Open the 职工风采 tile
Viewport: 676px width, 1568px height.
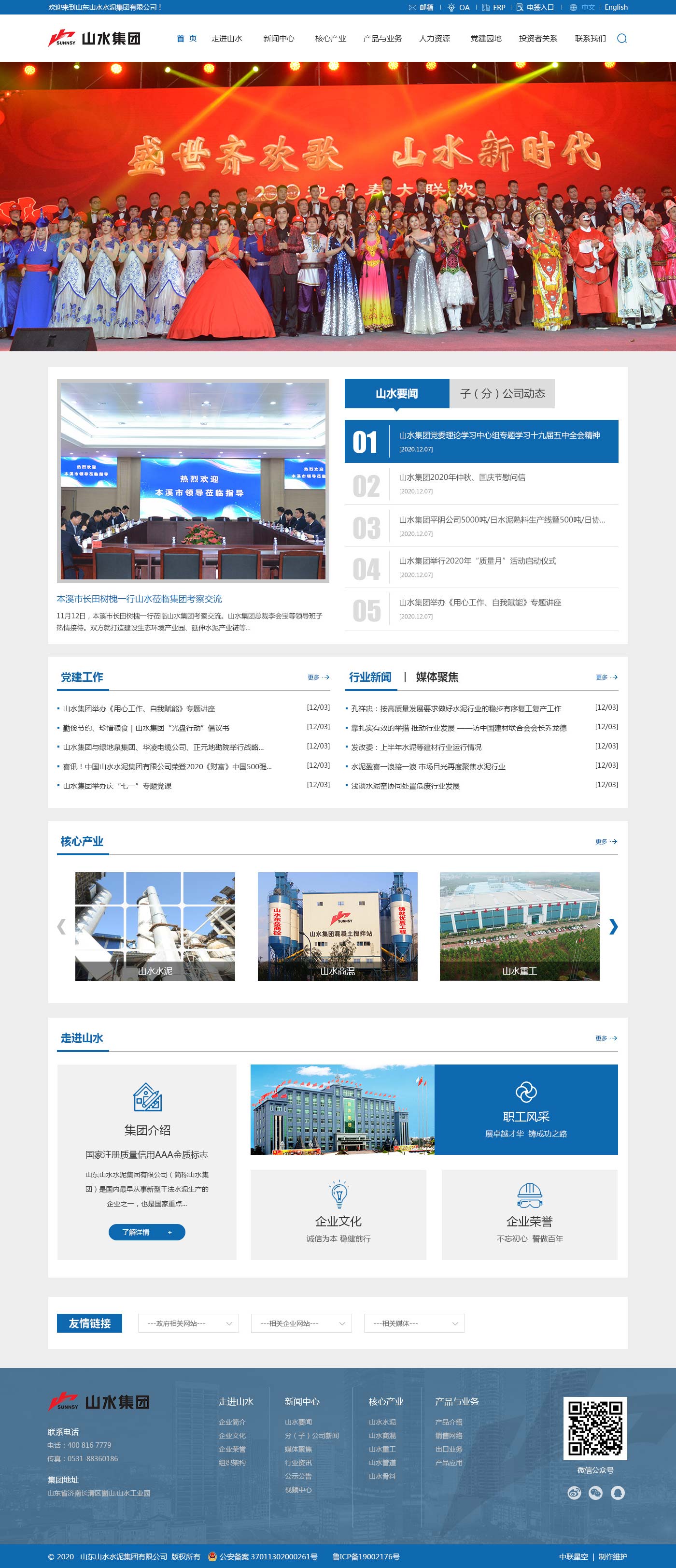(x=526, y=1109)
